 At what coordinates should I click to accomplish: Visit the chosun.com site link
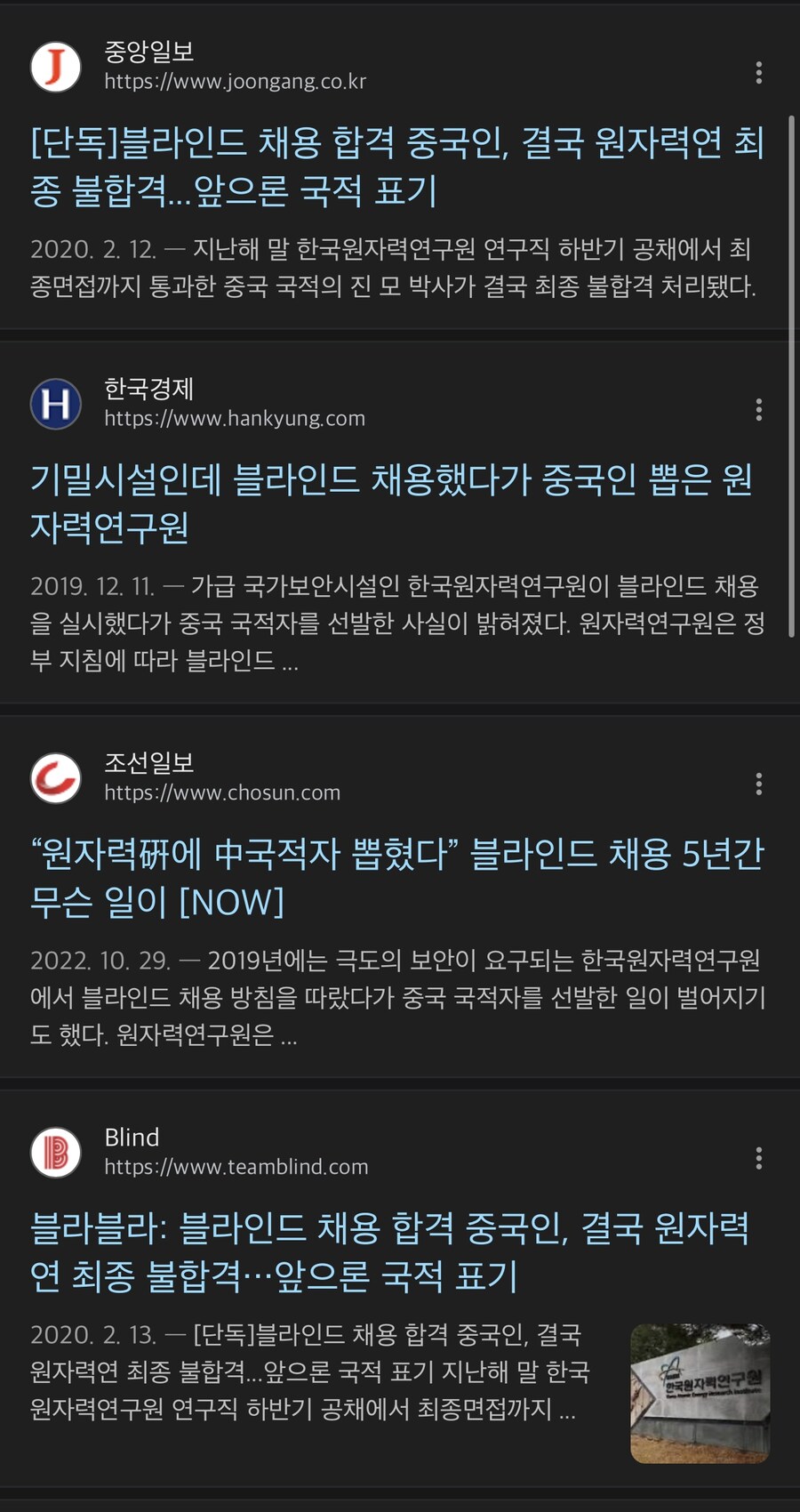pos(222,793)
